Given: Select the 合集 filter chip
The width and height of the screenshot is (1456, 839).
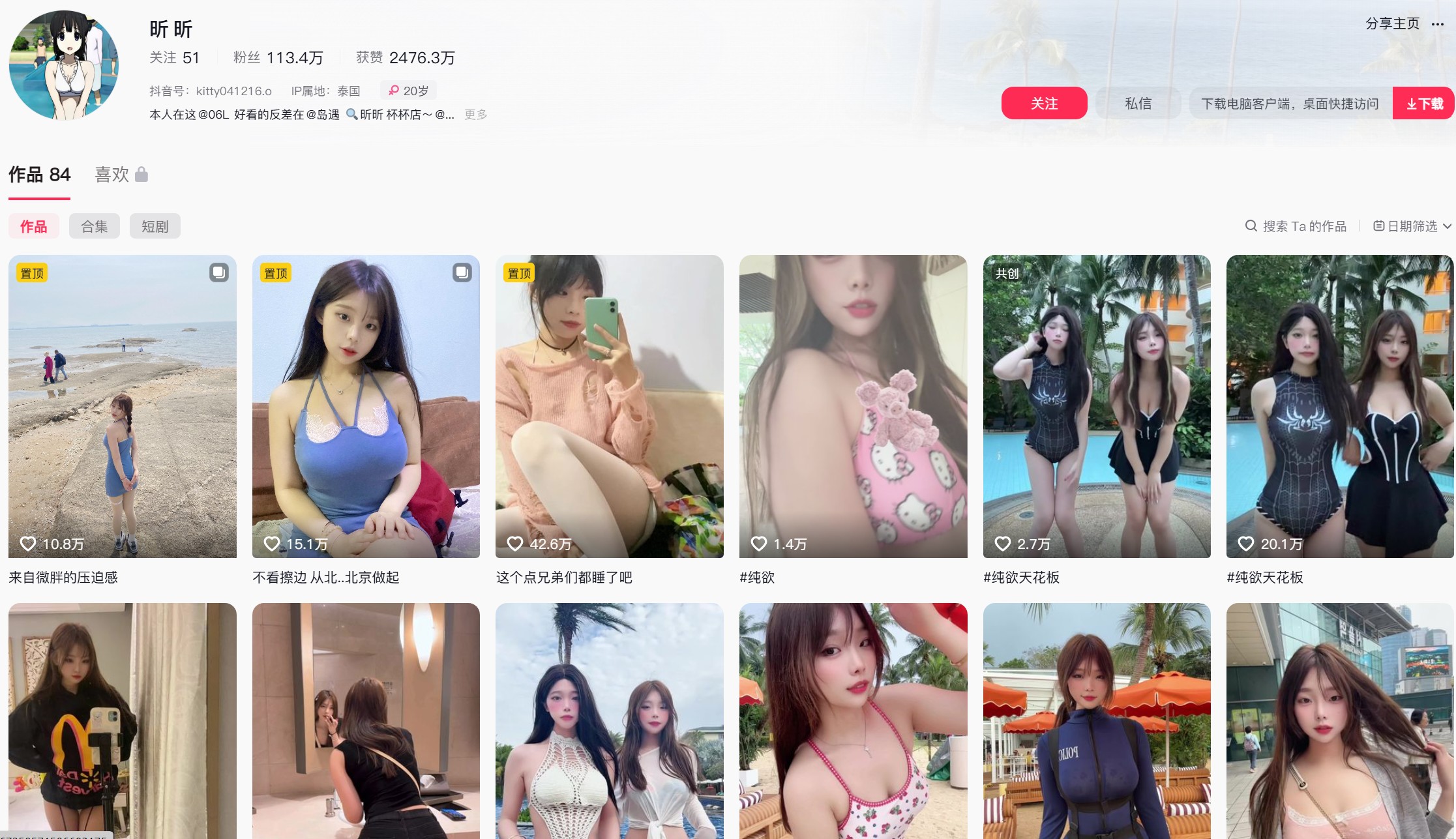Looking at the screenshot, I should point(94,226).
